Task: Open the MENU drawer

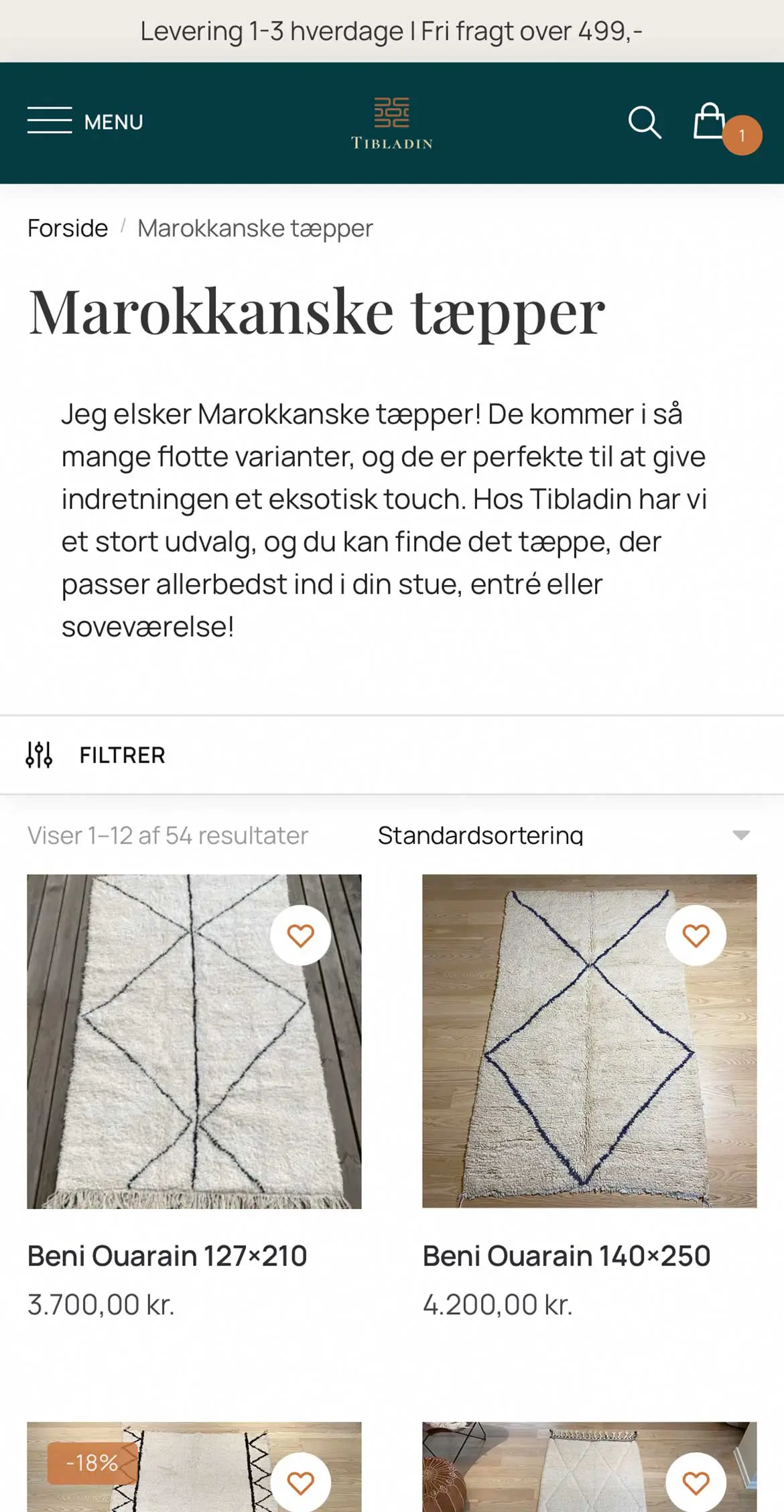Action: coord(85,122)
